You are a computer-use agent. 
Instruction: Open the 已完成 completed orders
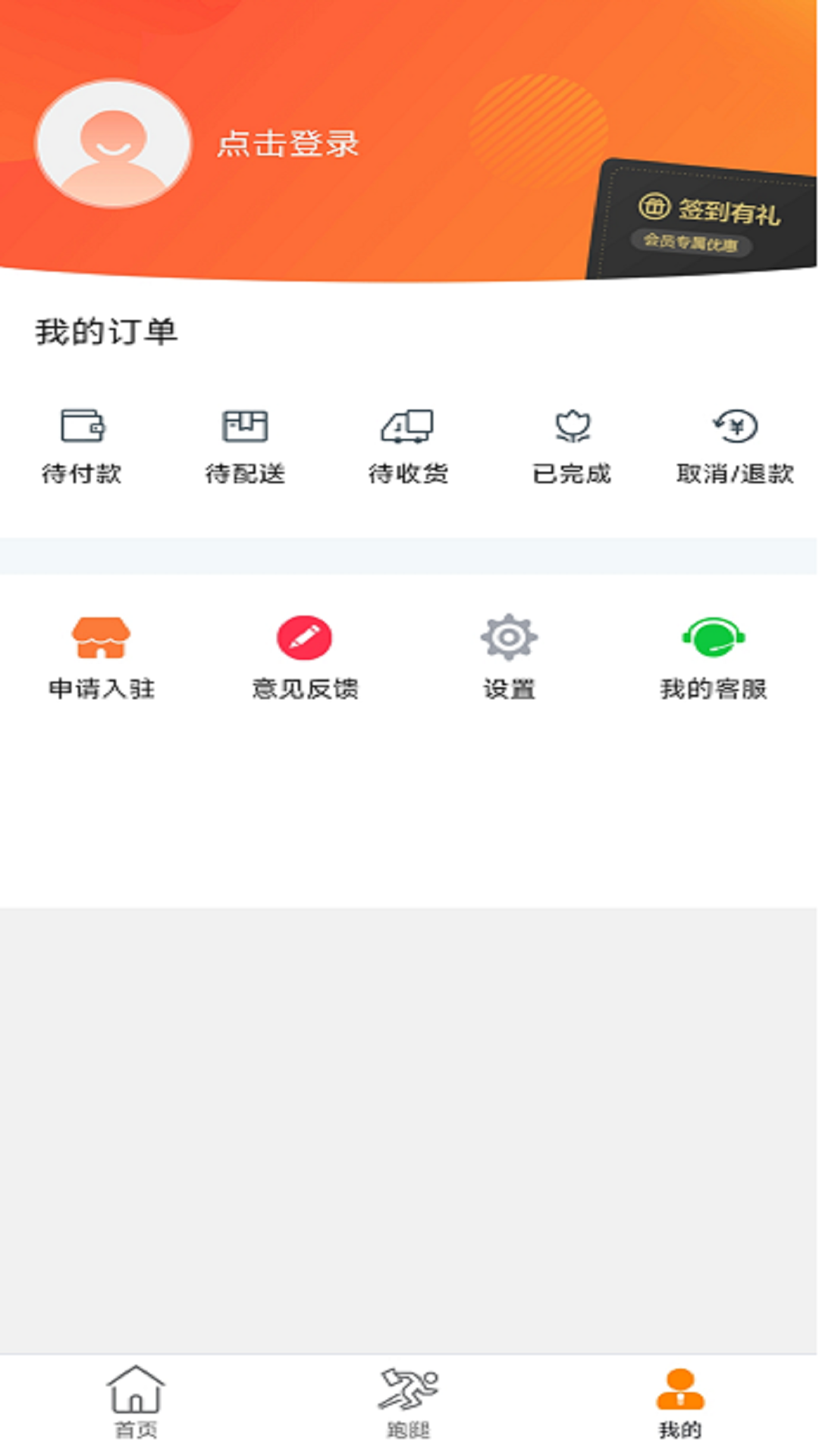point(573,447)
